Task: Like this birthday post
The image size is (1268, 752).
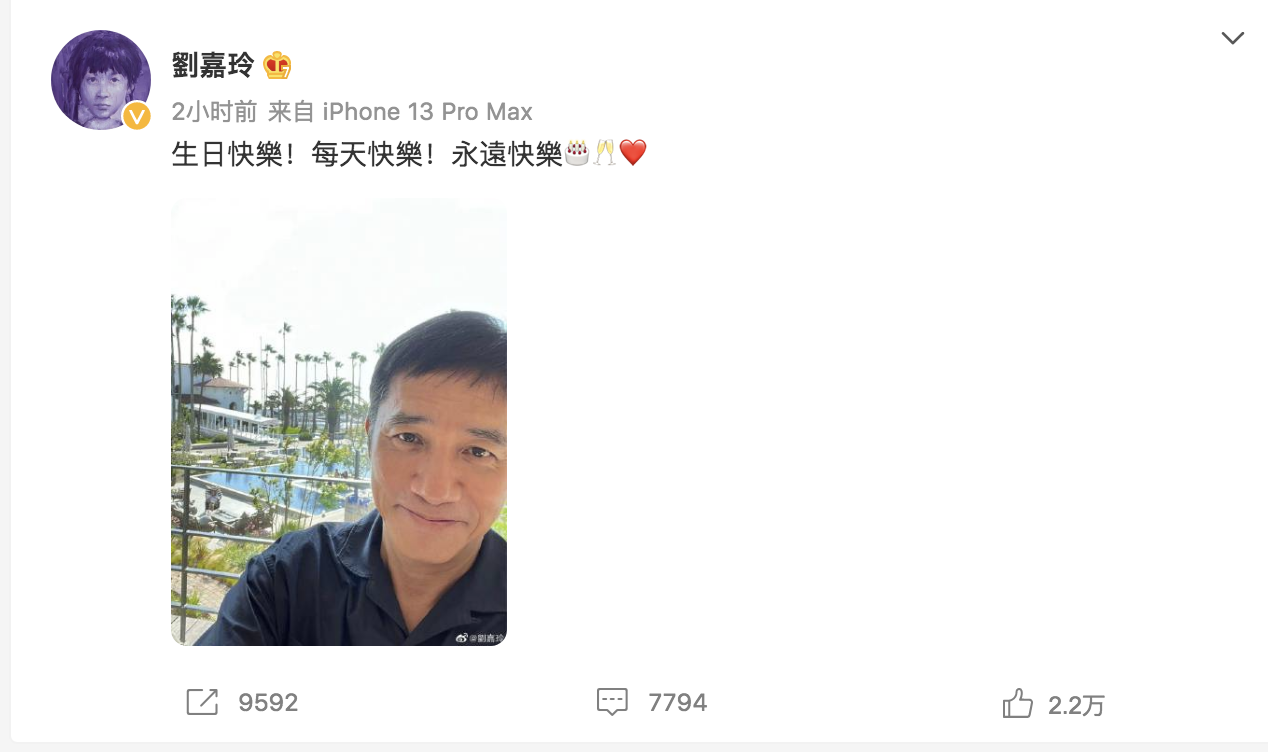Action: click(1017, 704)
